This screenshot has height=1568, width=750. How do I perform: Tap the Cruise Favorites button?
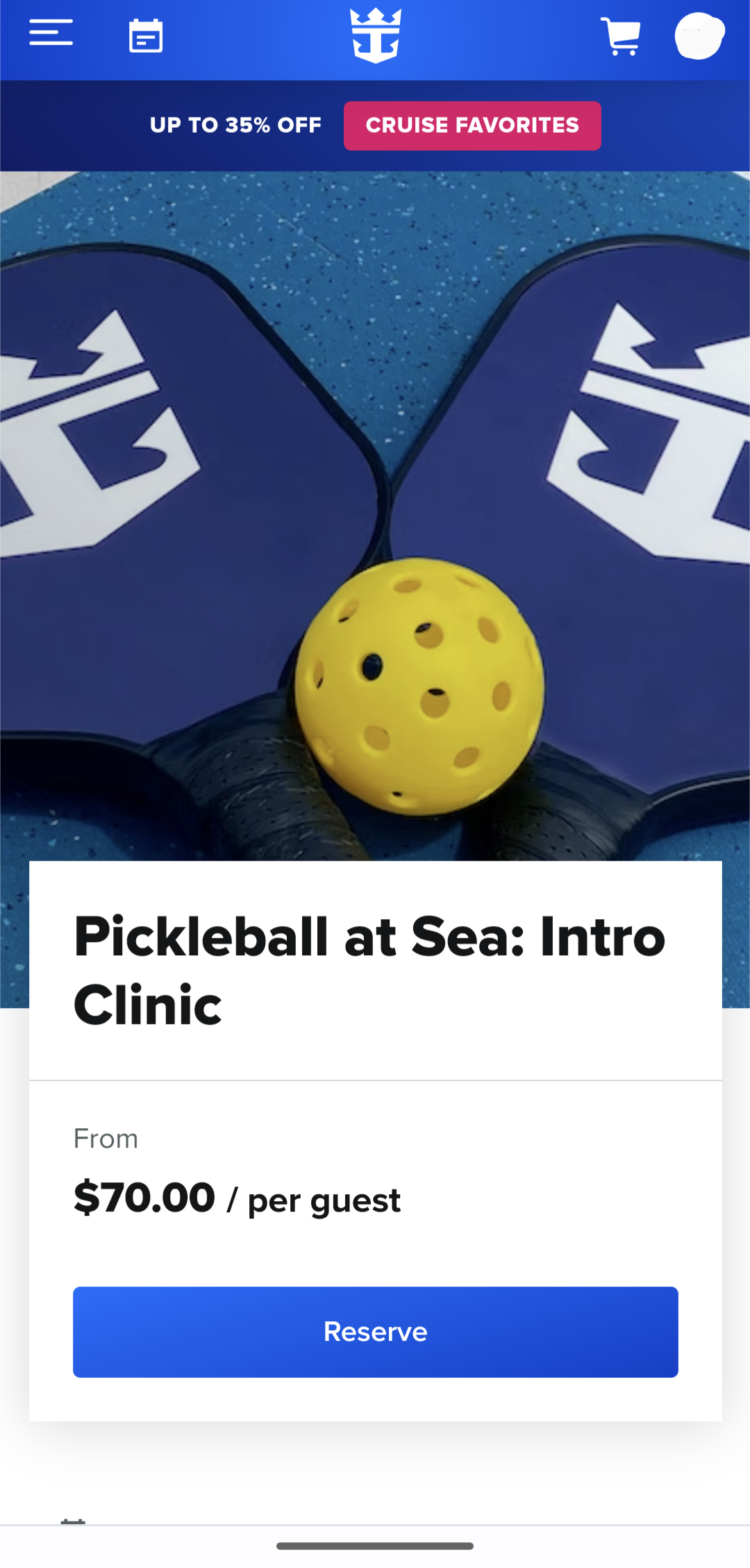tap(472, 126)
